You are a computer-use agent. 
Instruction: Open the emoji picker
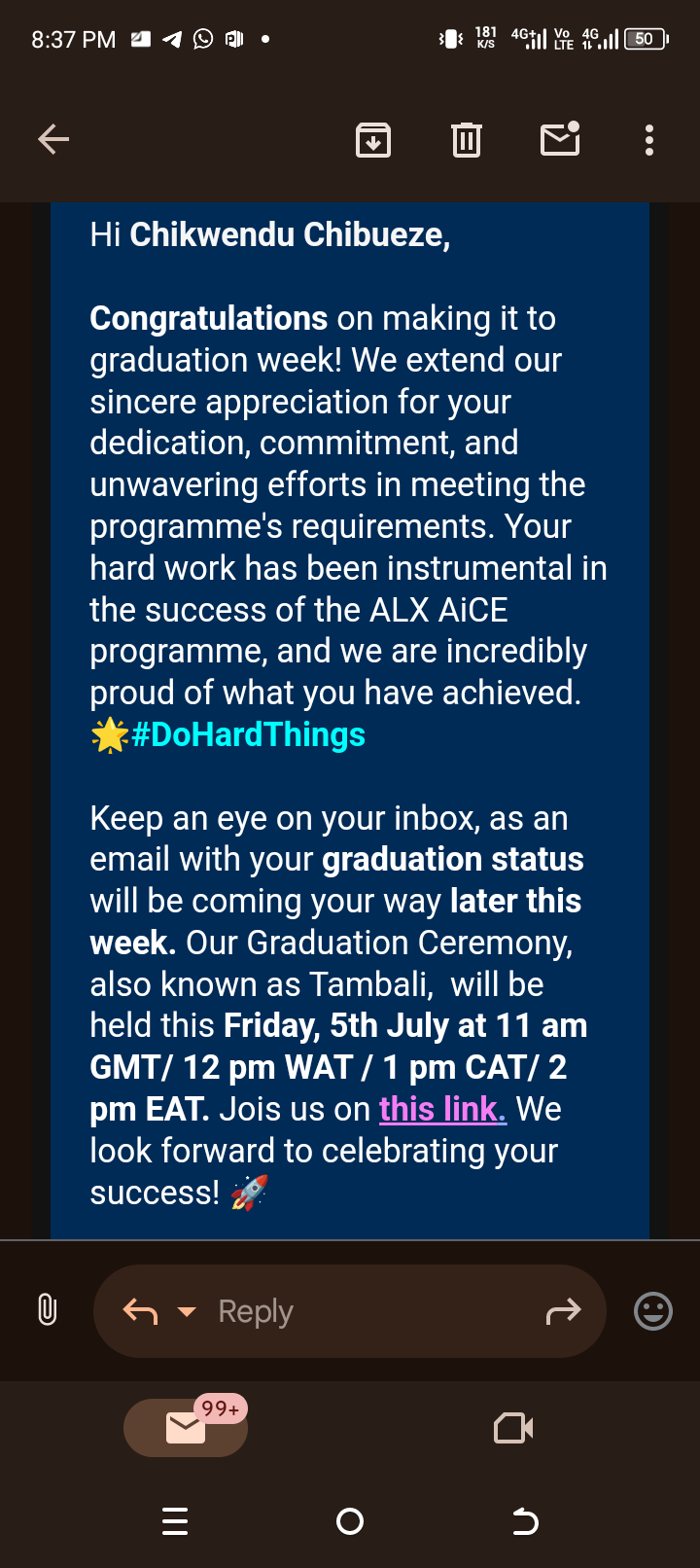coord(652,1311)
